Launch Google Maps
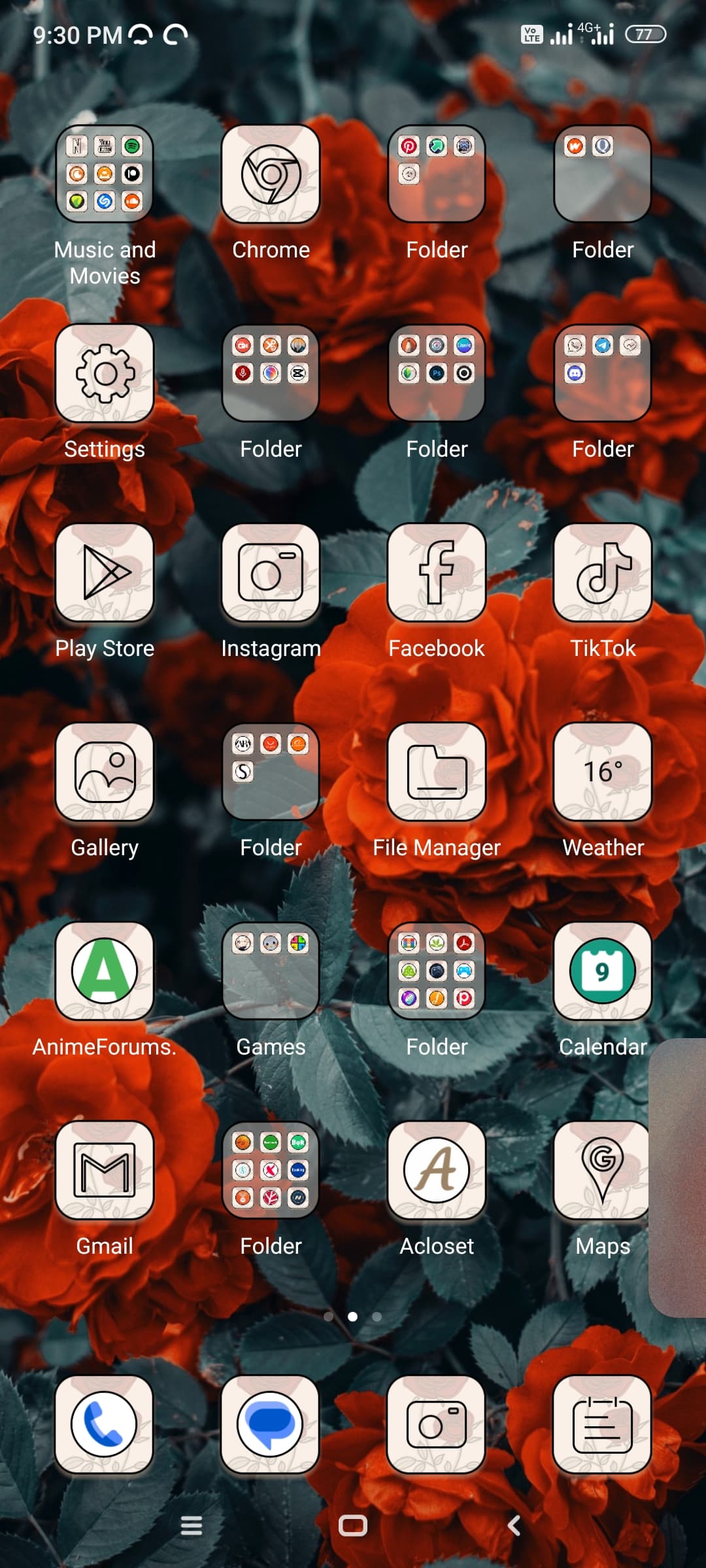Screen dimensions: 706x1568 pyautogui.click(x=603, y=1171)
